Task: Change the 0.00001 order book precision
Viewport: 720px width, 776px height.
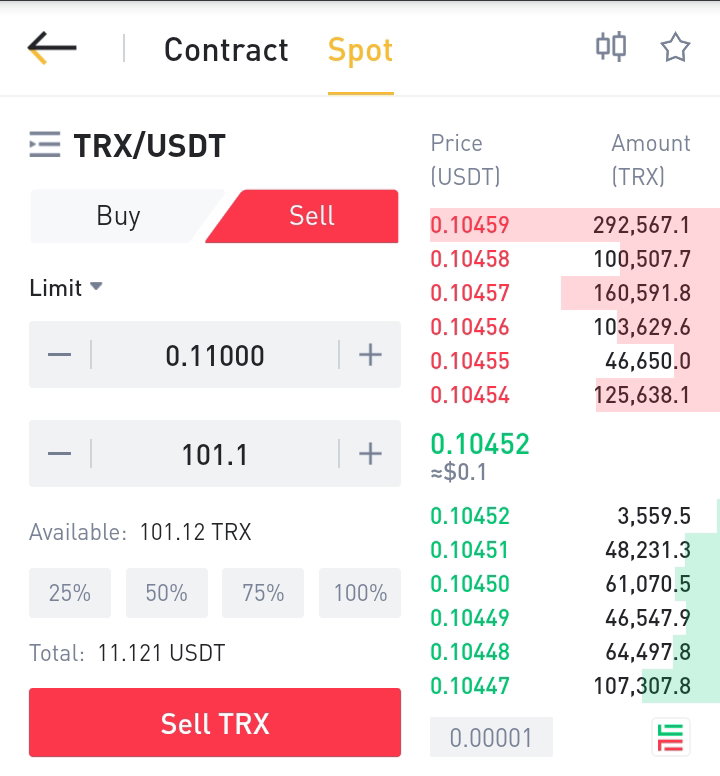Action: coord(491,737)
